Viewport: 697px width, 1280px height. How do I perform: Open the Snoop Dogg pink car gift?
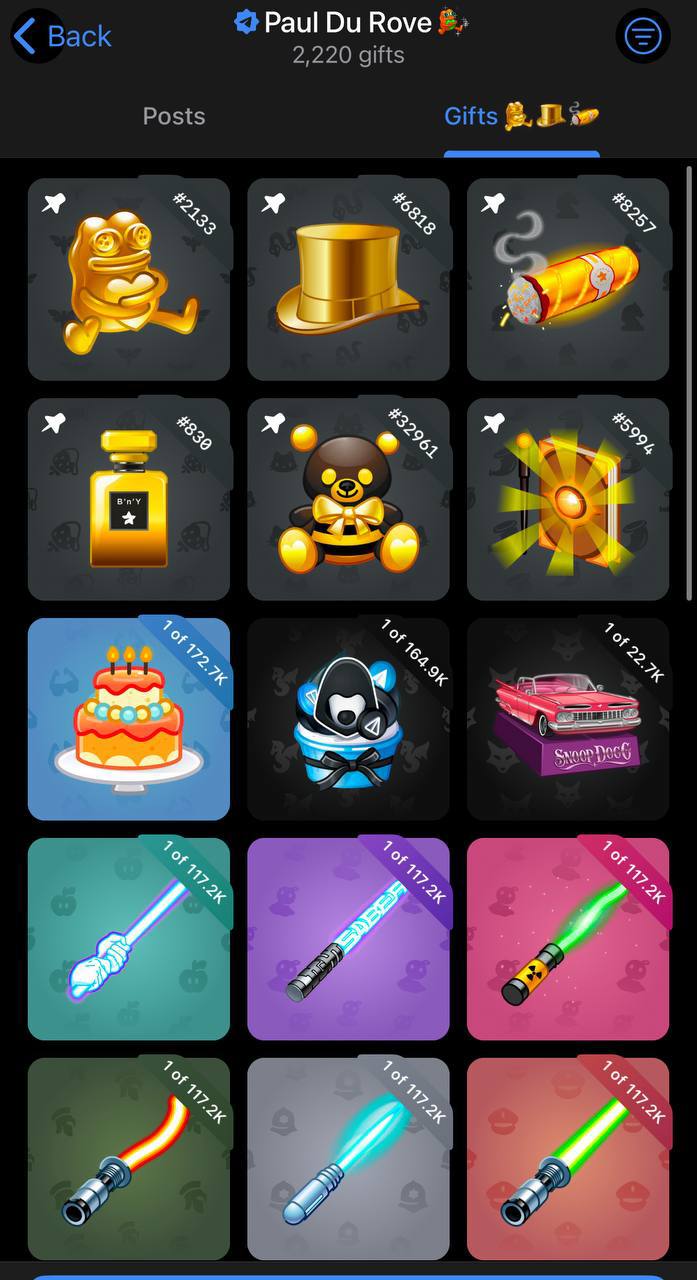coord(568,719)
